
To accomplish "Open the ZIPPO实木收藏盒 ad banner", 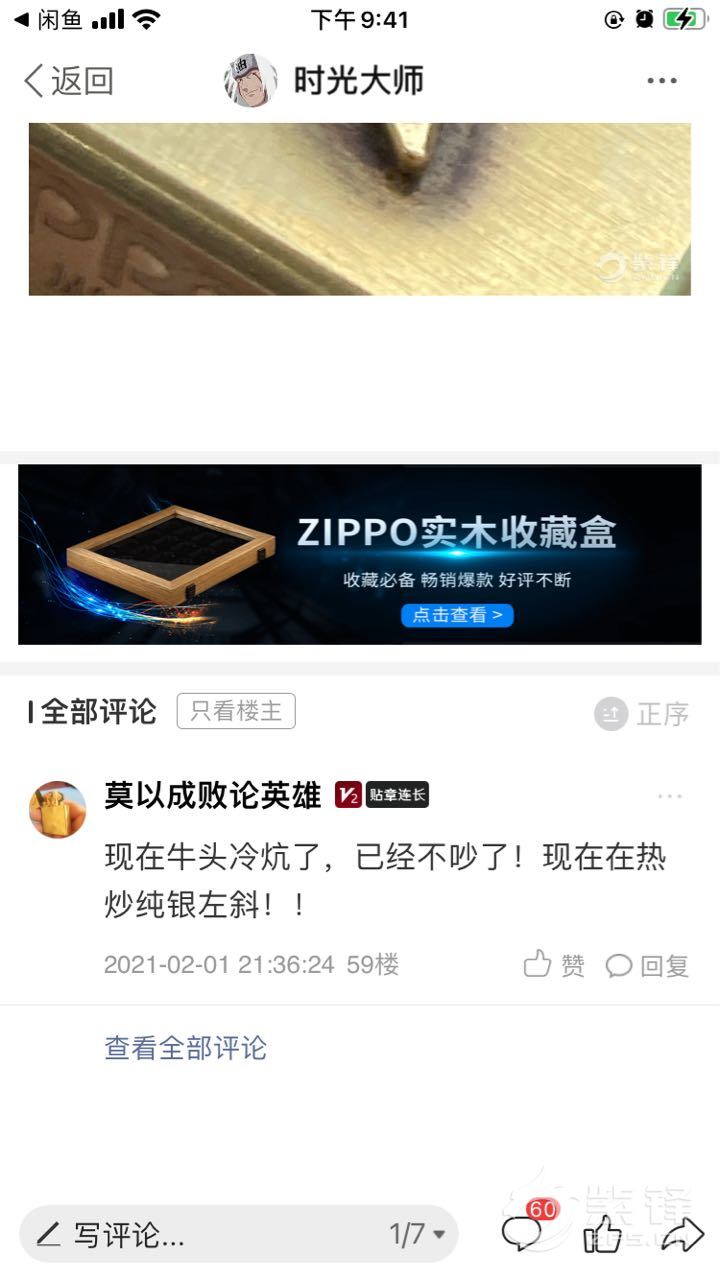I will (x=359, y=554).
